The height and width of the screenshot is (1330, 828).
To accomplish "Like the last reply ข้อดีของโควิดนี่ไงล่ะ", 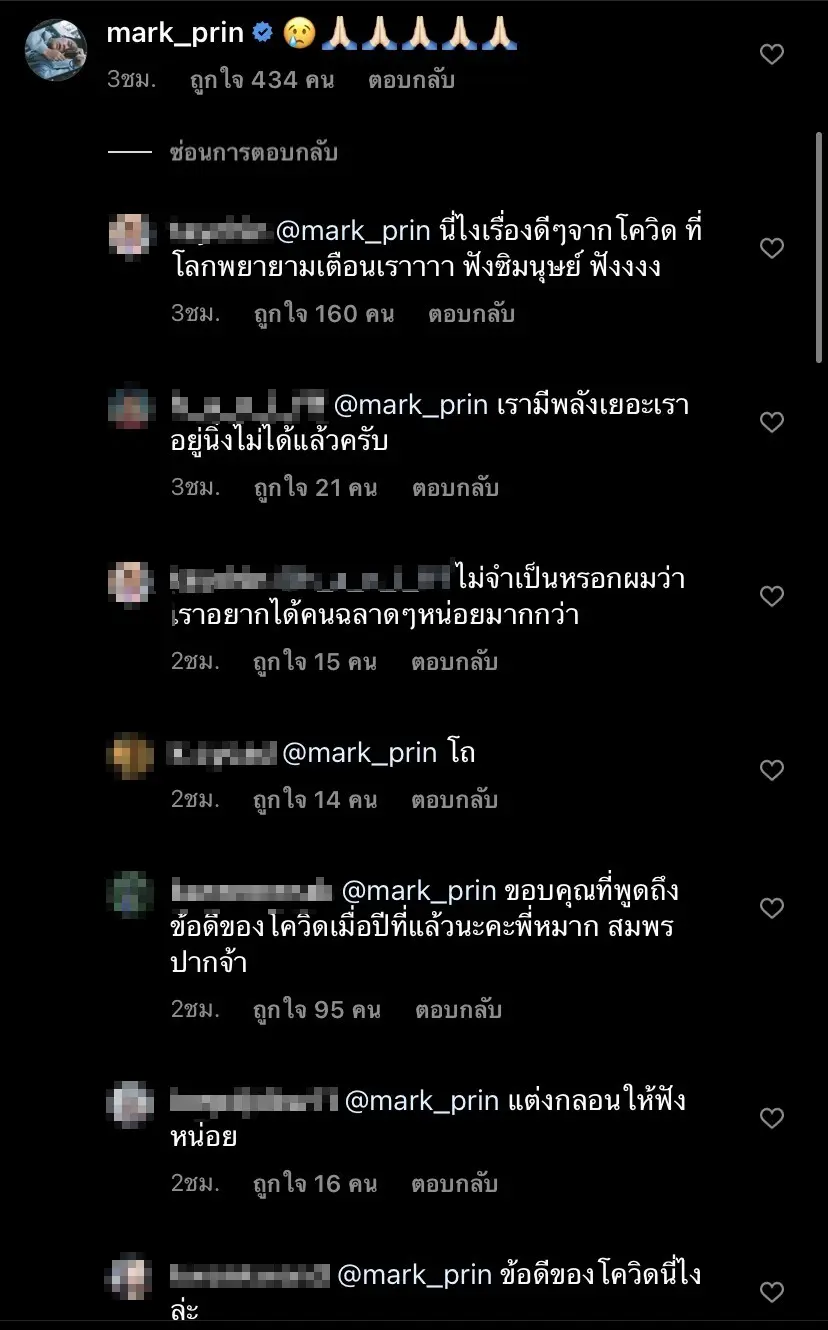I will click(772, 1292).
